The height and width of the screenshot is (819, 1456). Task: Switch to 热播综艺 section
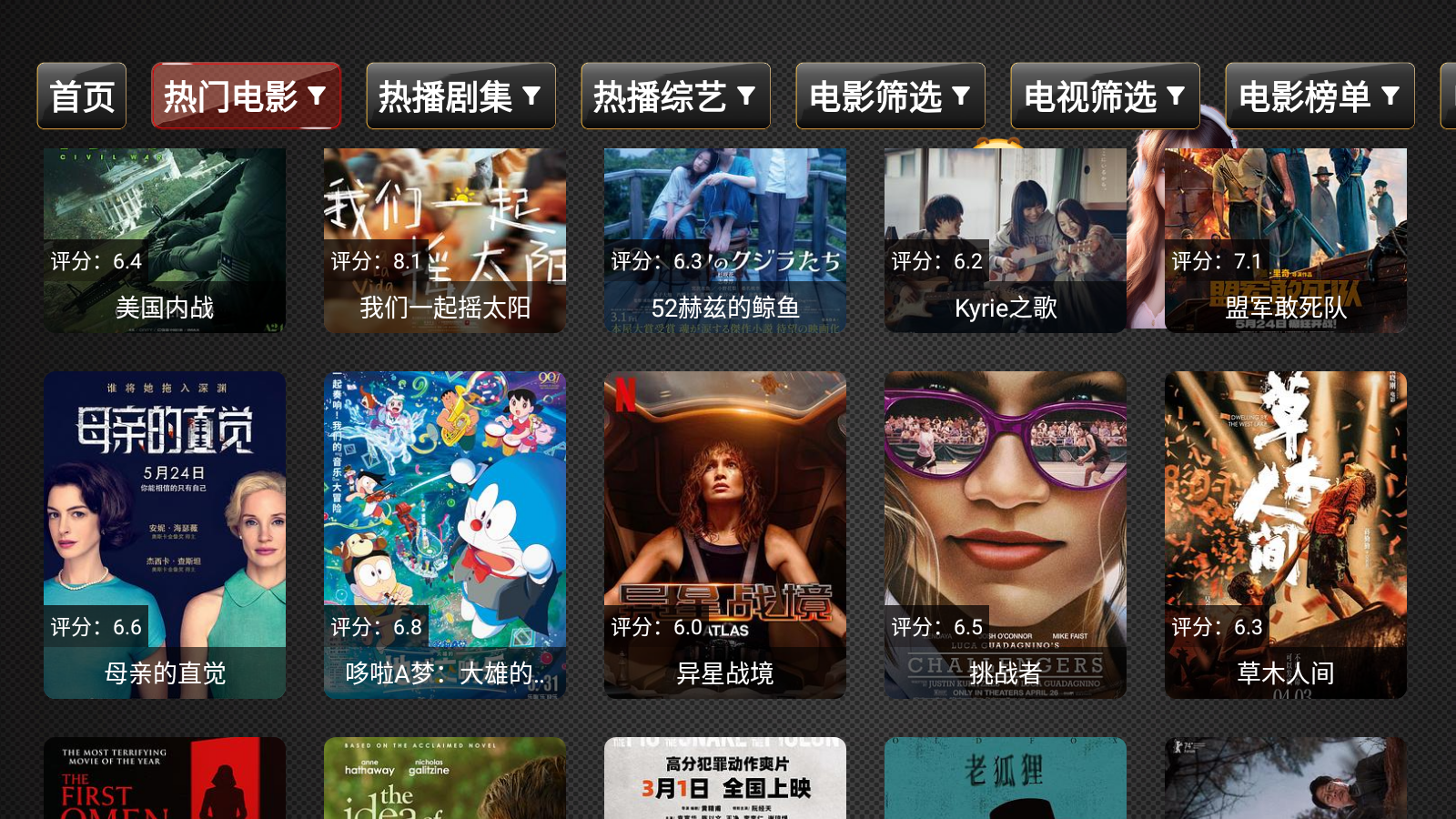[x=675, y=96]
